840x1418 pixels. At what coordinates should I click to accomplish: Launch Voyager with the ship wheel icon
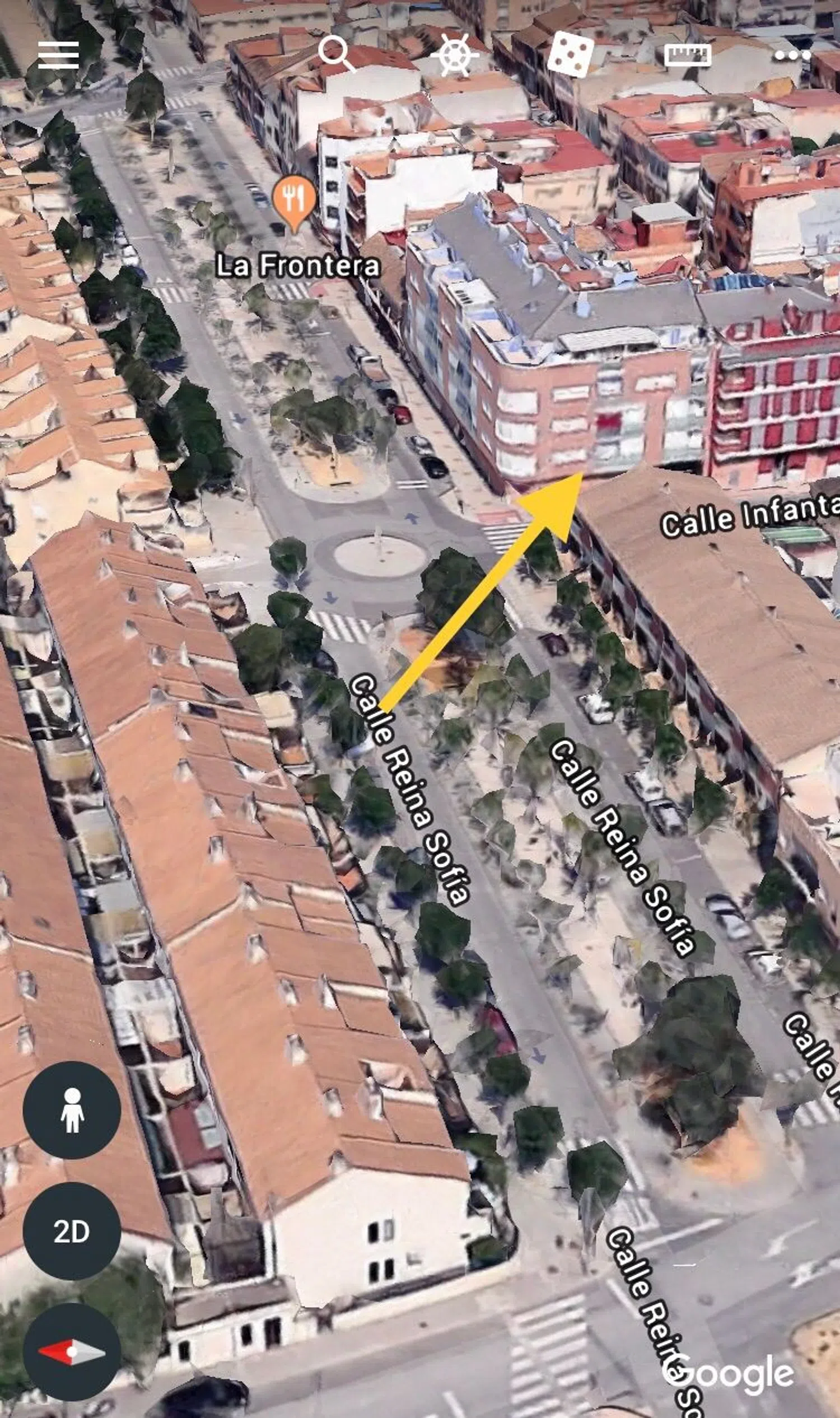456,54
